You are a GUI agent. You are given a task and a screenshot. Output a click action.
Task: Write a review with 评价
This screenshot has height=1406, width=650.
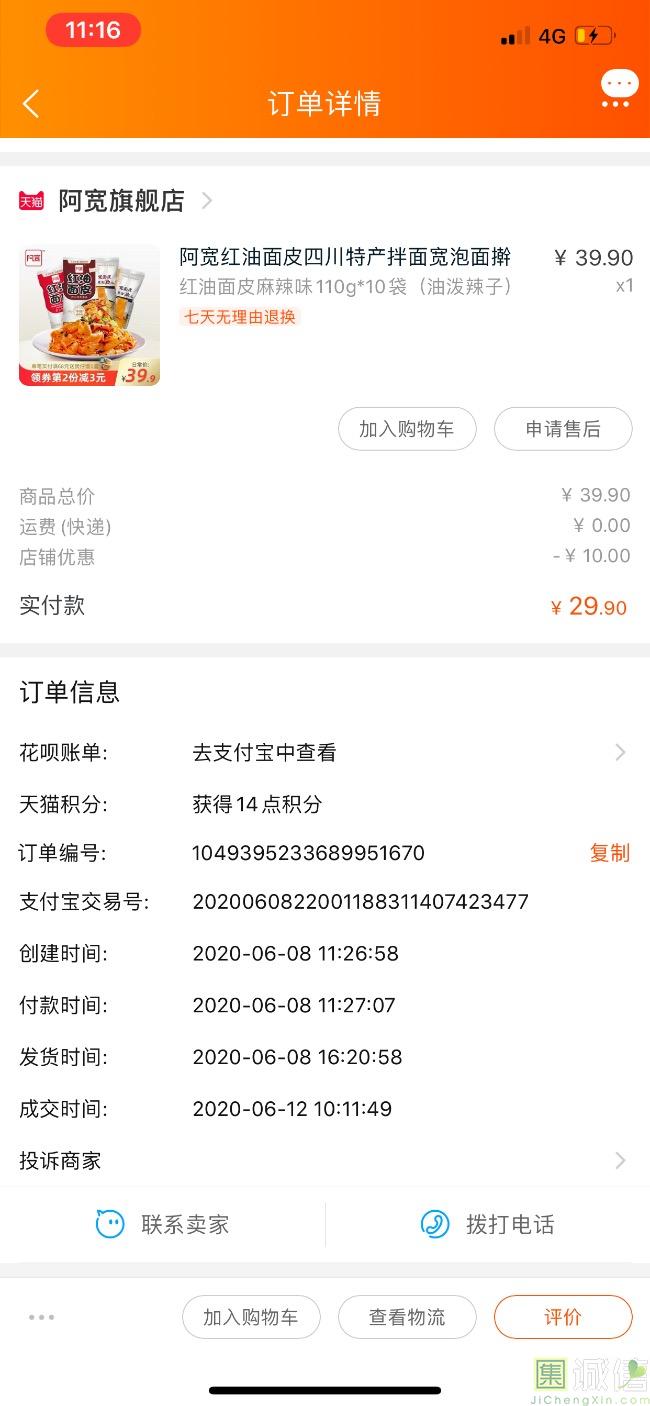pos(563,1317)
